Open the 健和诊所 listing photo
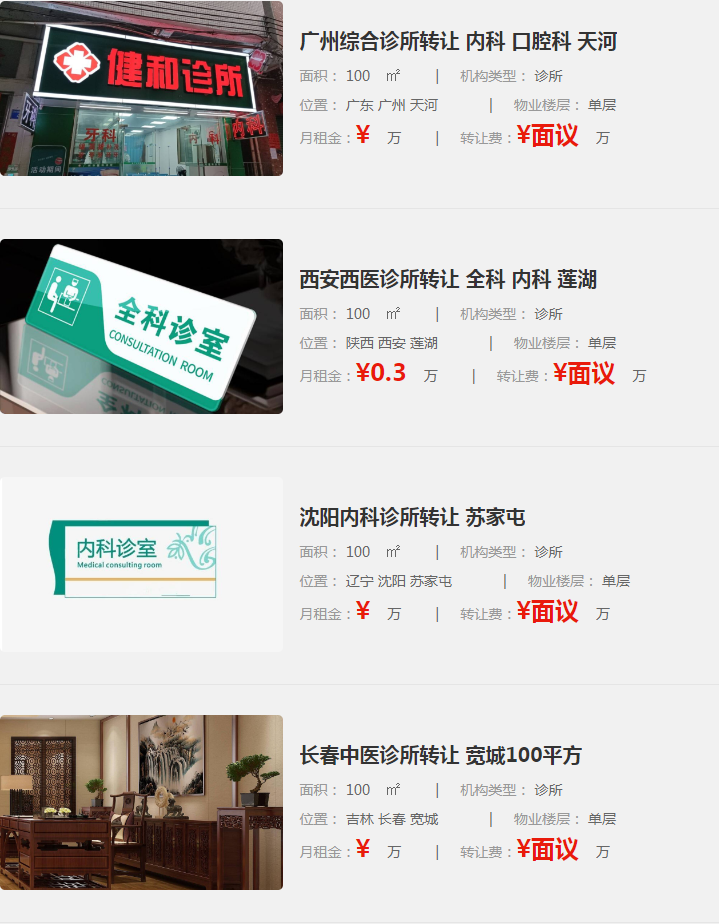719x924 pixels. [141, 88]
